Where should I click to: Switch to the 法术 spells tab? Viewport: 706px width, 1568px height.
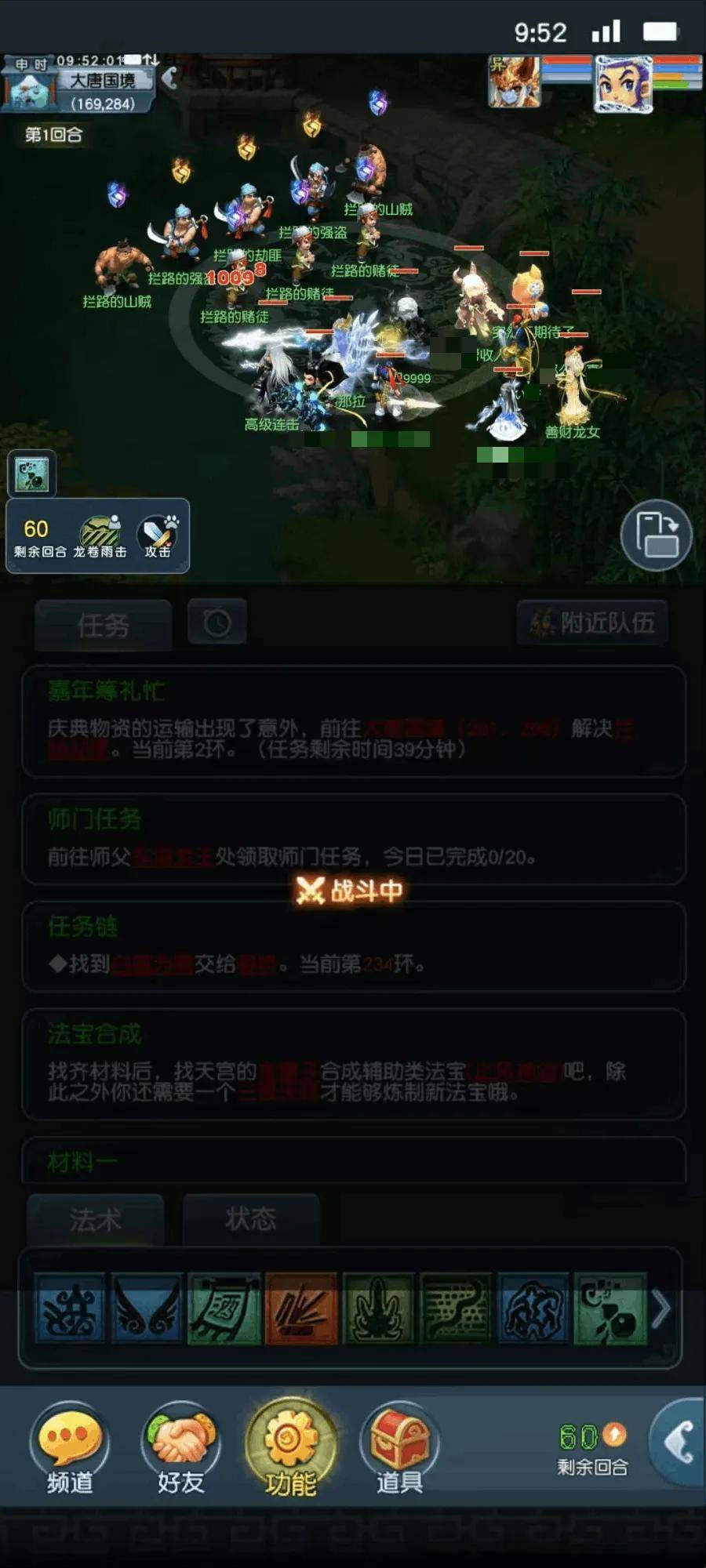(x=95, y=1219)
